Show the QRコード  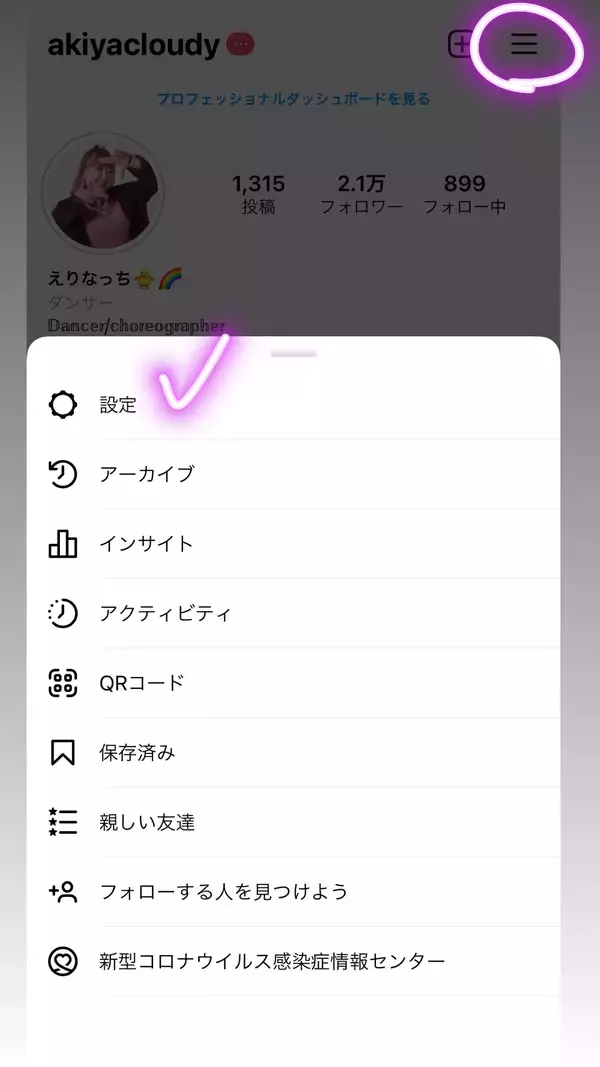[142, 683]
